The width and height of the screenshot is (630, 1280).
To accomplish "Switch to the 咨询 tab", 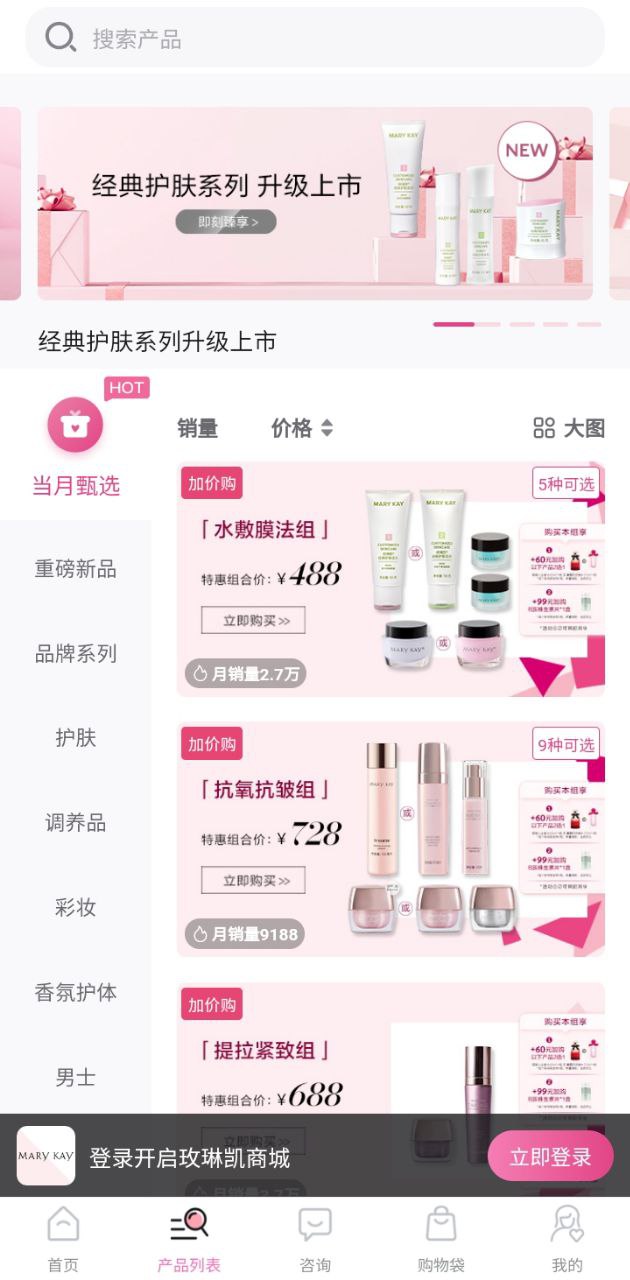I will pyautogui.click(x=315, y=1239).
